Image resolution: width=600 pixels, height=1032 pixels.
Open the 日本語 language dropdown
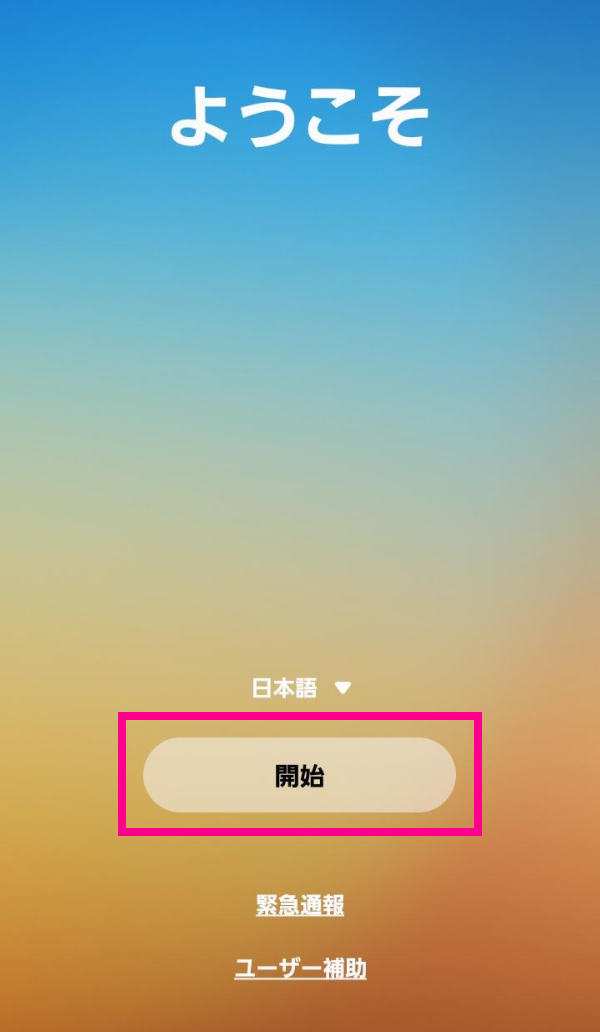tap(300, 688)
